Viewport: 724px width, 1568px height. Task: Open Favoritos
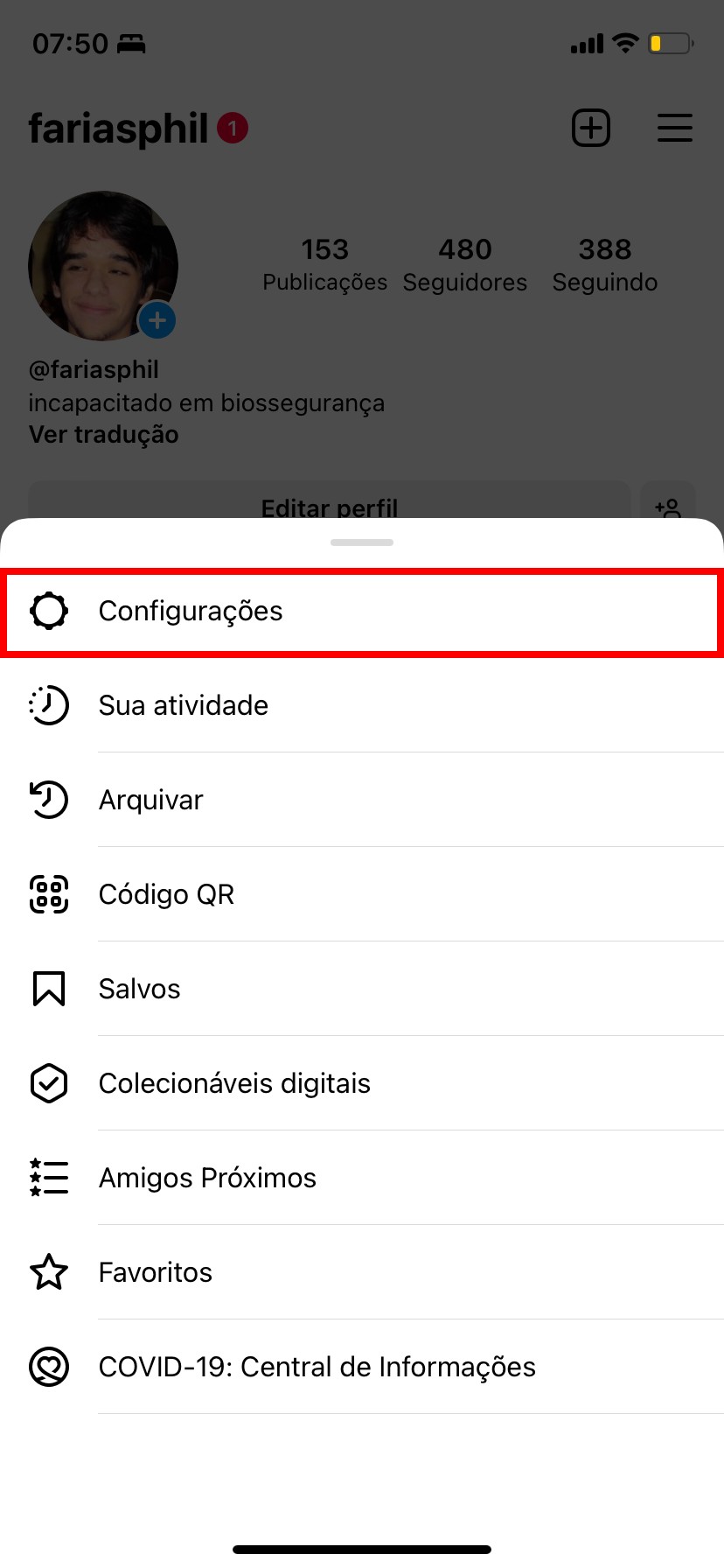[x=362, y=1272]
